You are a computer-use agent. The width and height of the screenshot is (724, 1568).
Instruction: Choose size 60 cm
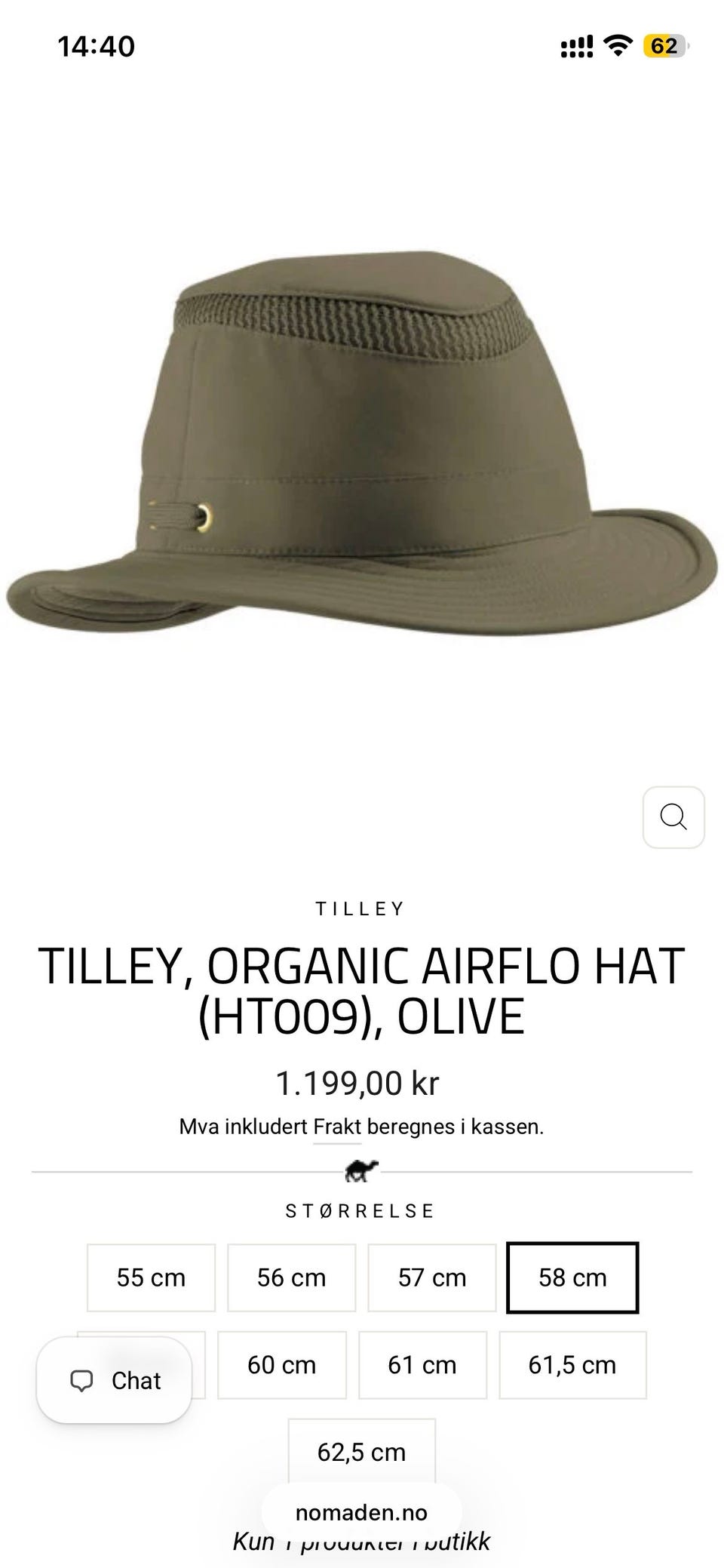click(281, 1364)
